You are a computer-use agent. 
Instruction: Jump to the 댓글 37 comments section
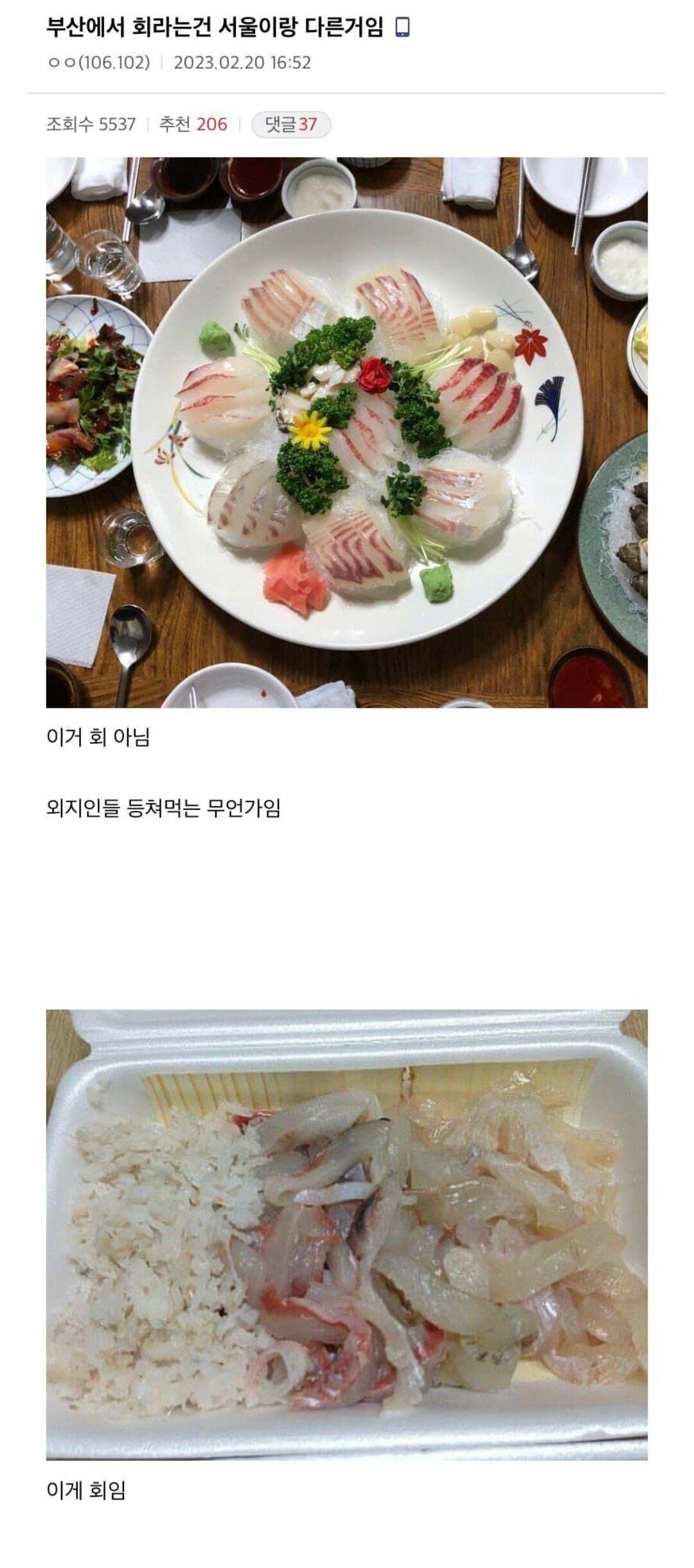[290, 125]
